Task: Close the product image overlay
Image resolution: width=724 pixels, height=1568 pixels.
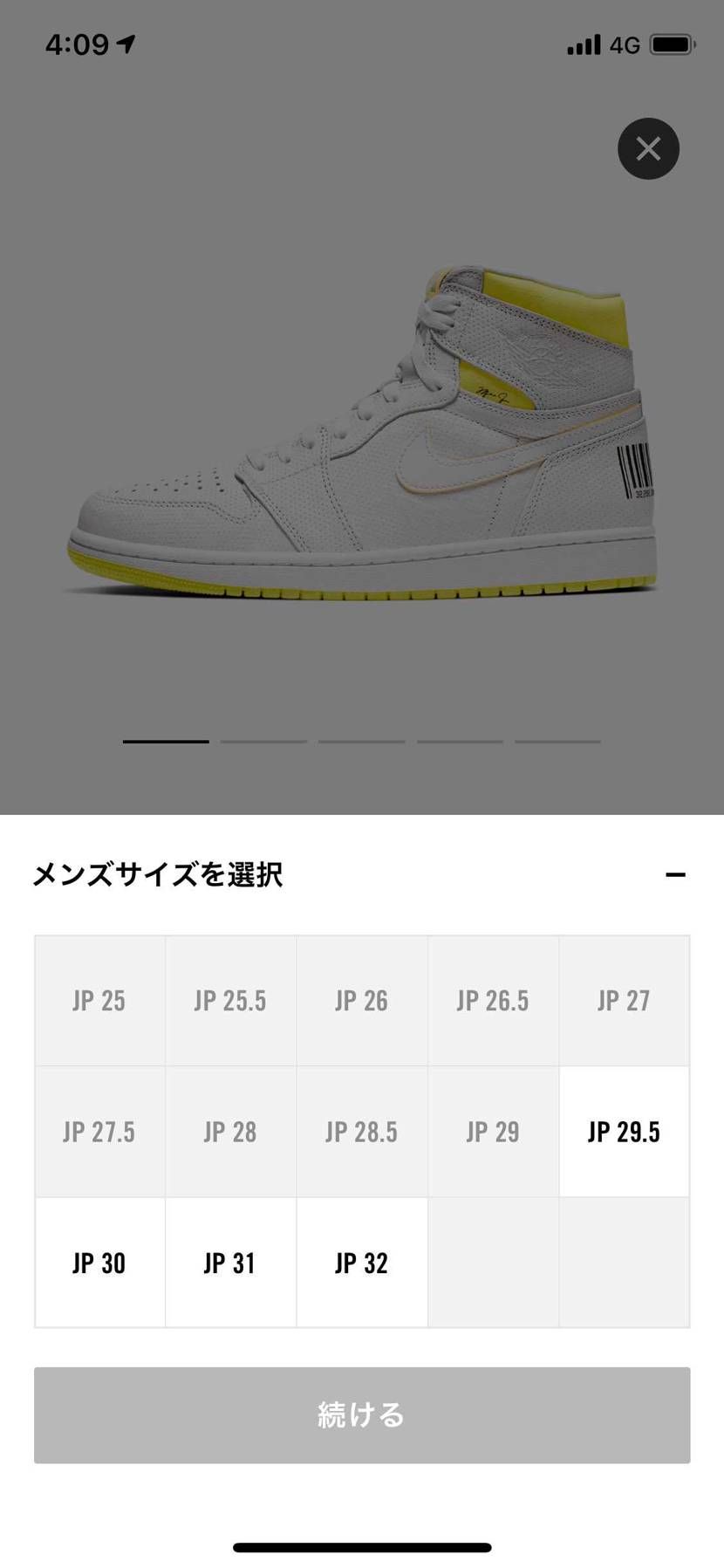Action: [x=648, y=148]
